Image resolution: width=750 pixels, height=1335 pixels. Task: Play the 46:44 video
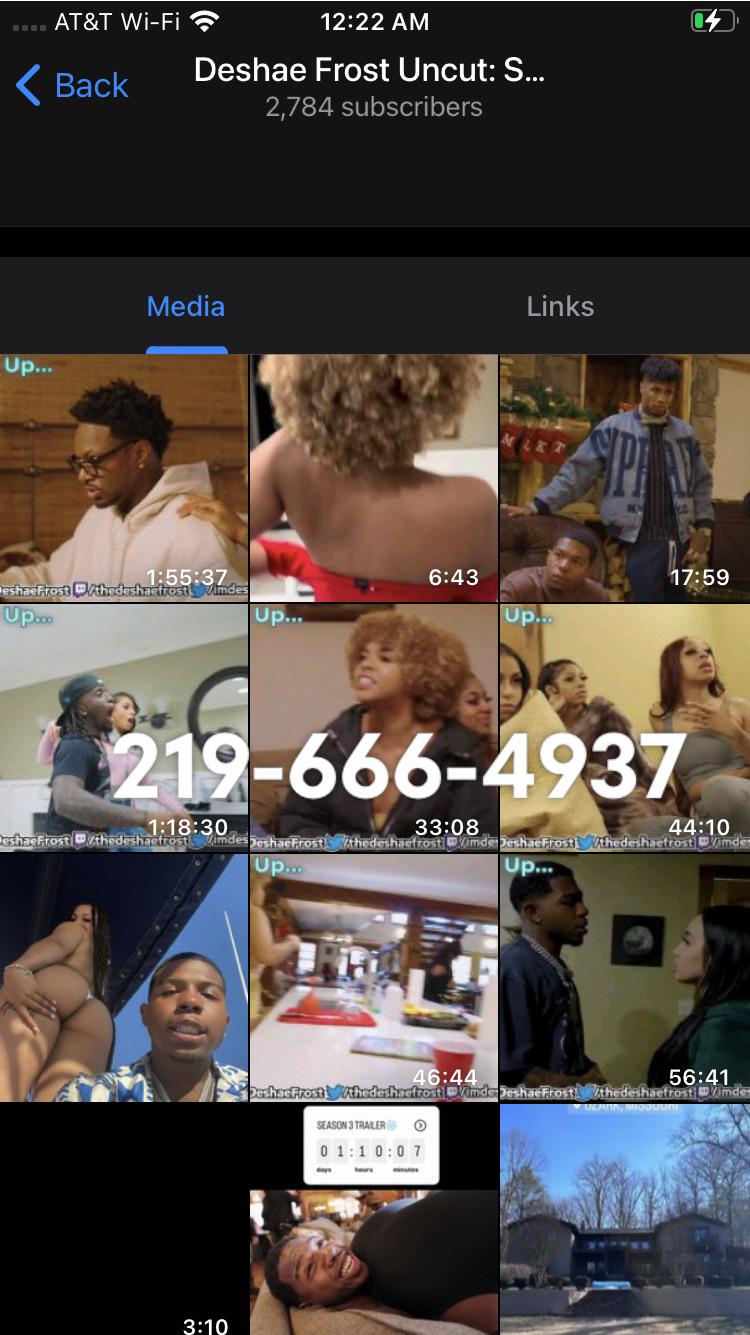(x=373, y=978)
